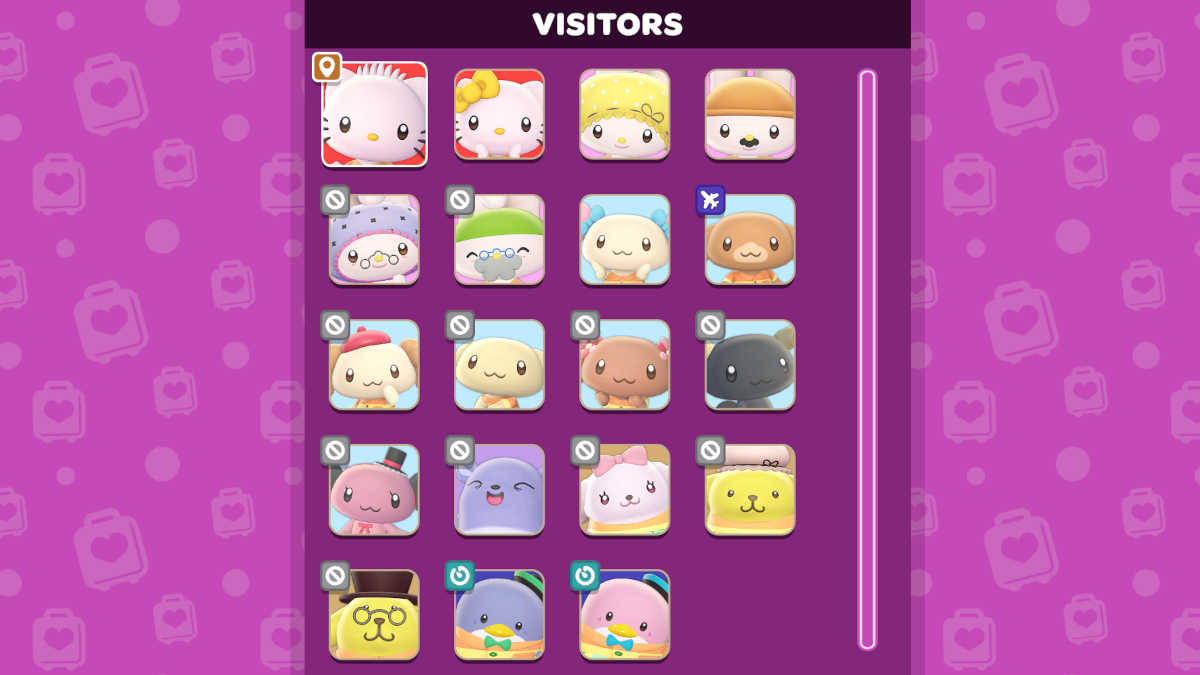This screenshot has height=675, width=1200.
Task: Choose the yellow dog with brown top hat
Action: (374, 614)
